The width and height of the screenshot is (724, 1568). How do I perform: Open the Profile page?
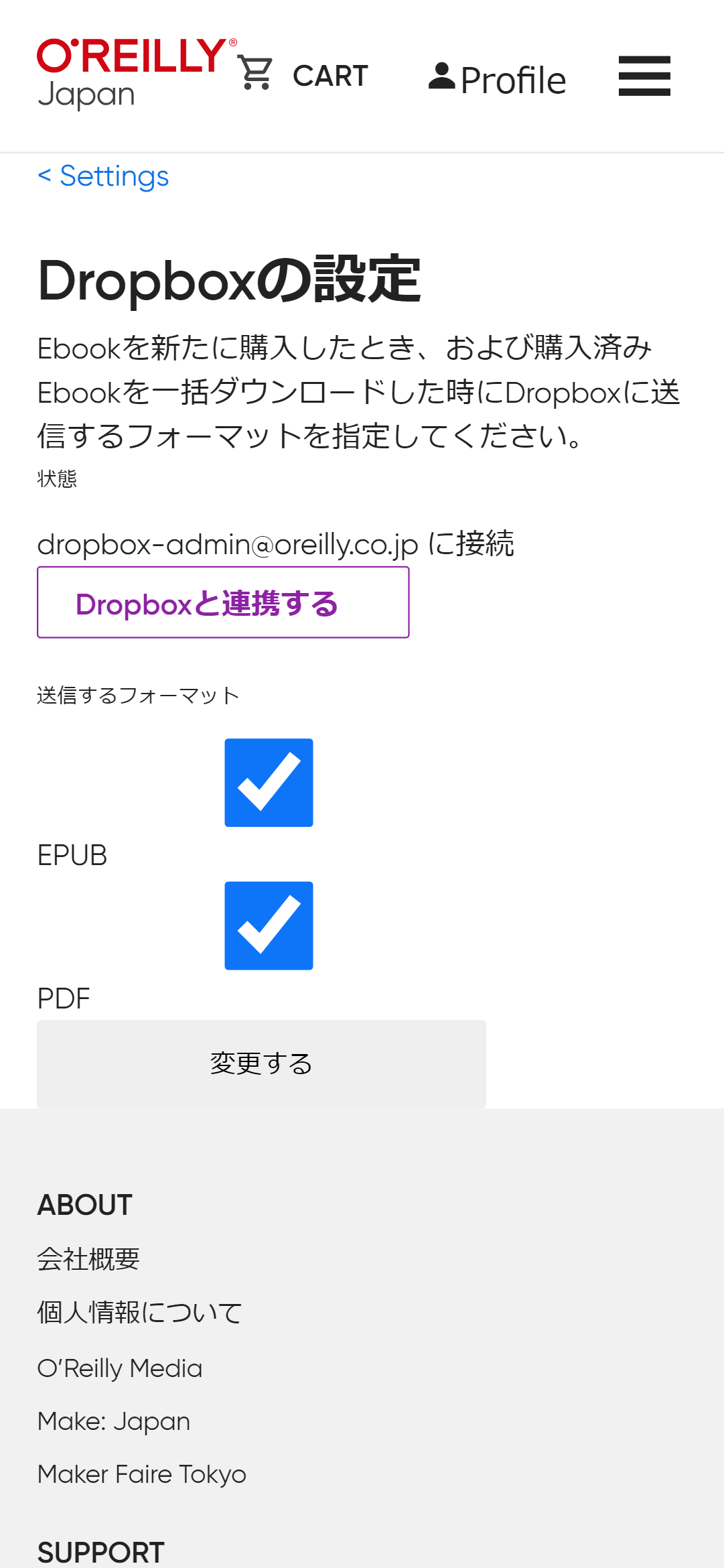pyautogui.click(x=497, y=79)
